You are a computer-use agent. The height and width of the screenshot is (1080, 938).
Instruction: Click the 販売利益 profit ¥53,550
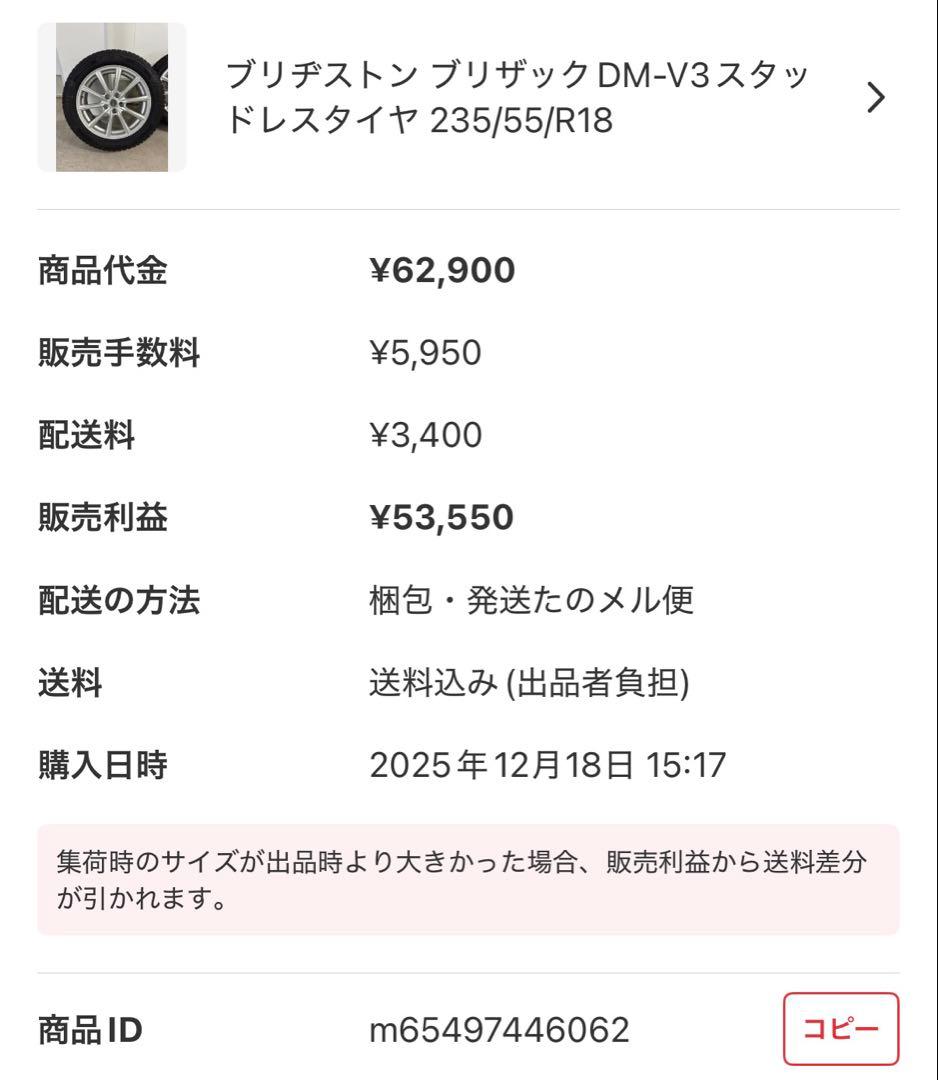tap(441, 517)
